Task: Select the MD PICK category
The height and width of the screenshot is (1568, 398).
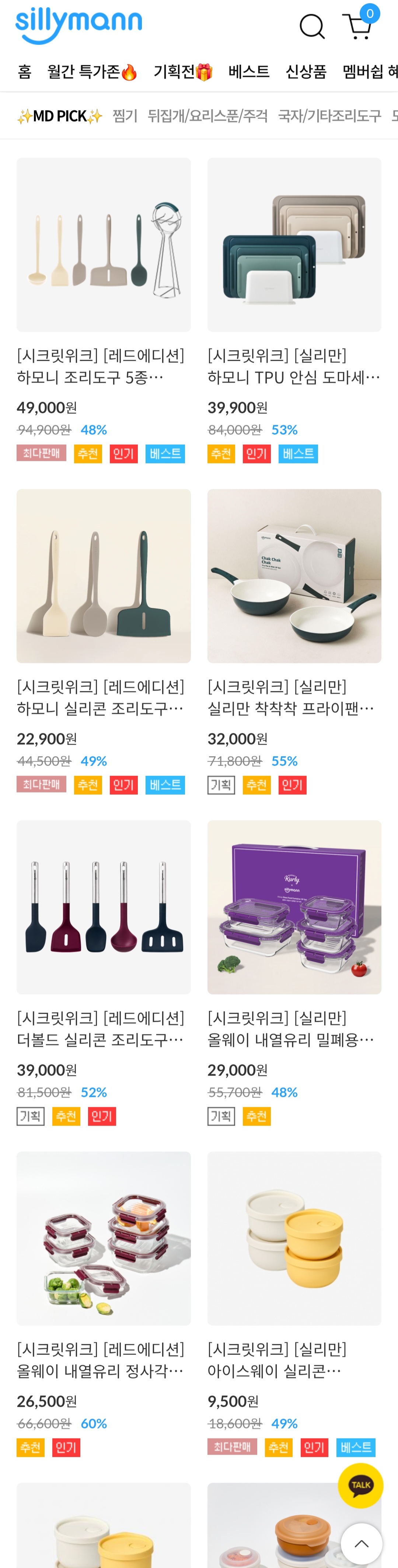Action: coord(60,116)
